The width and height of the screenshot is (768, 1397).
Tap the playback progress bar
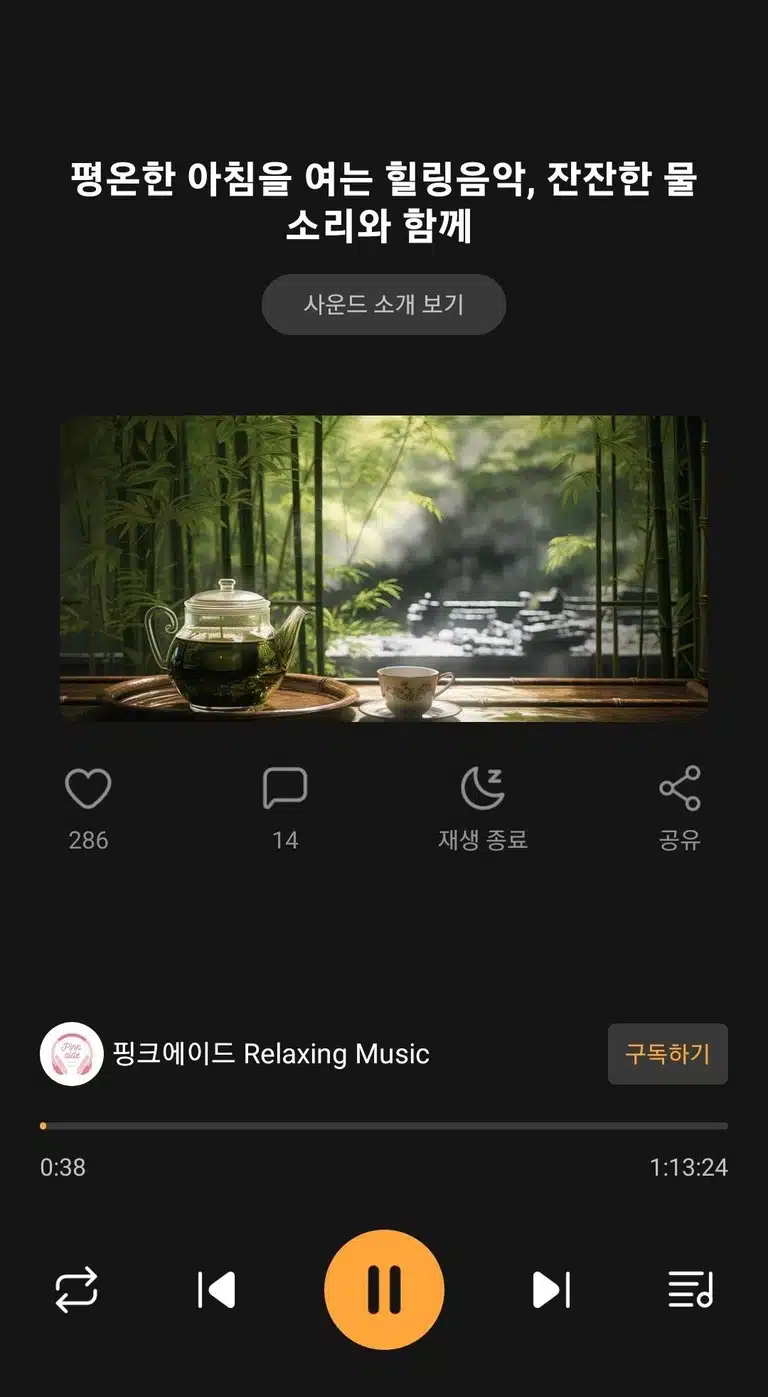coord(384,1126)
